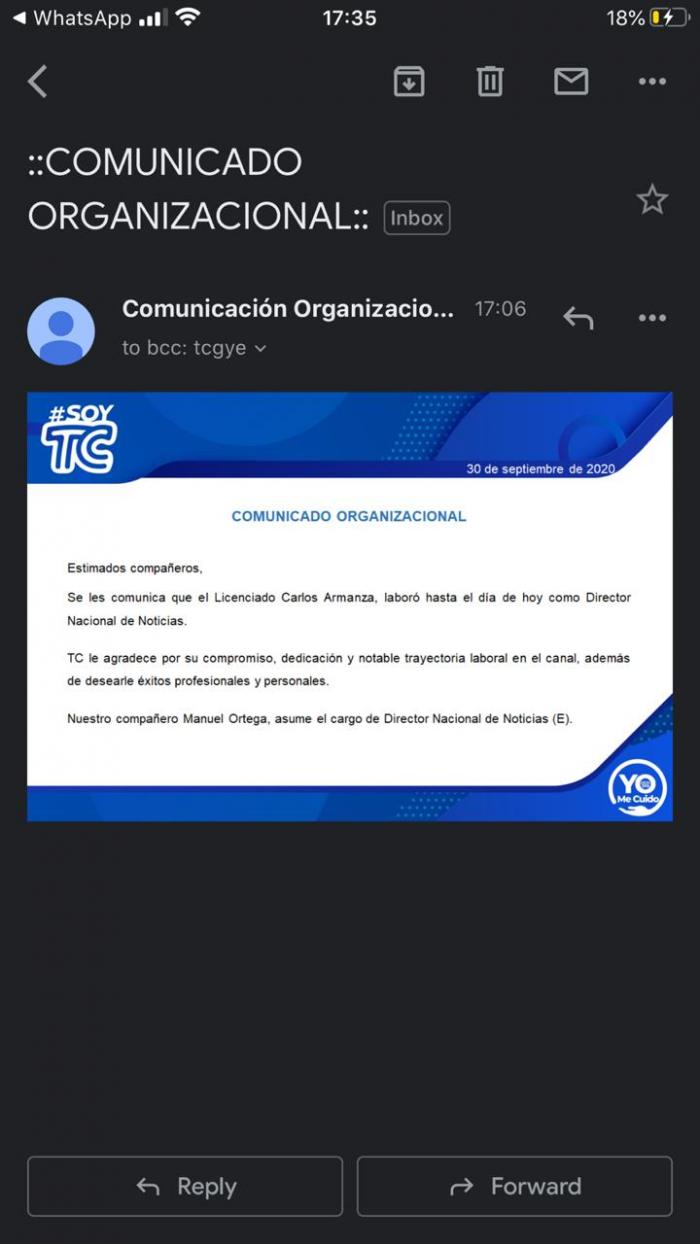
Task: Open the top overflow menu
Action: pyautogui.click(x=652, y=81)
